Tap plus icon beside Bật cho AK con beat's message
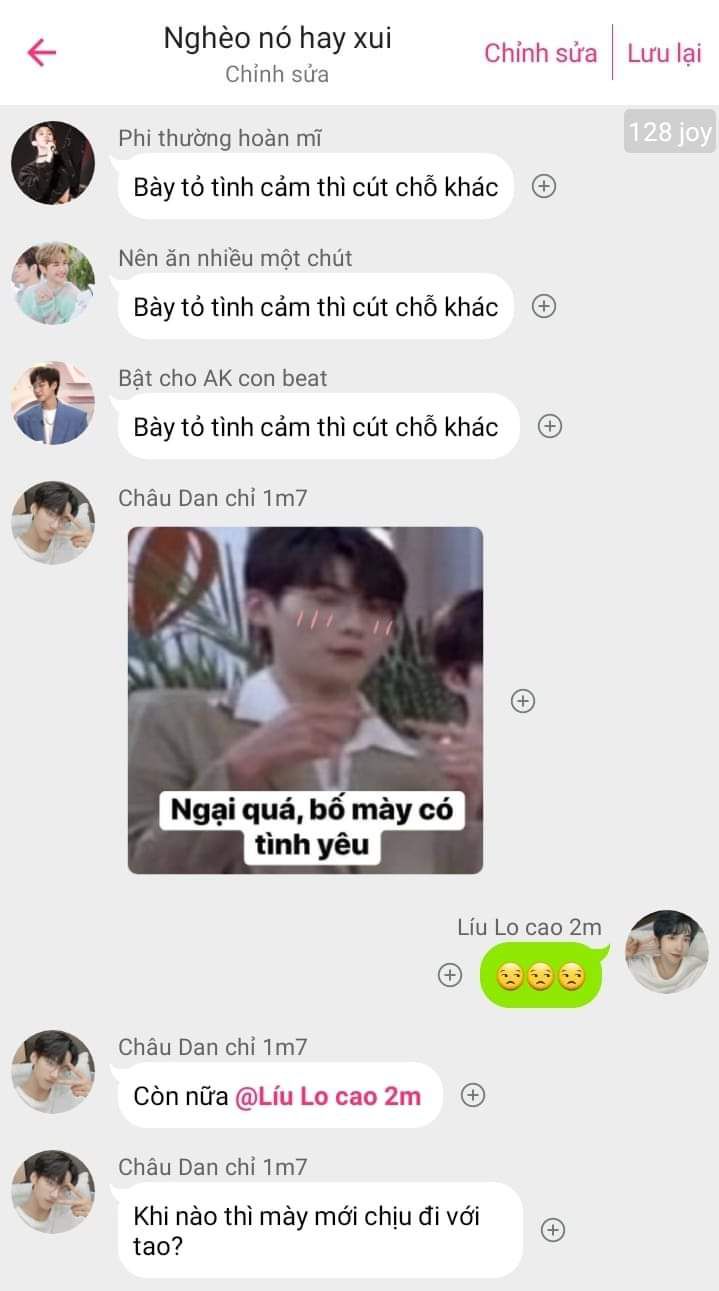Screen dimensions: 719x1291 click(550, 426)
